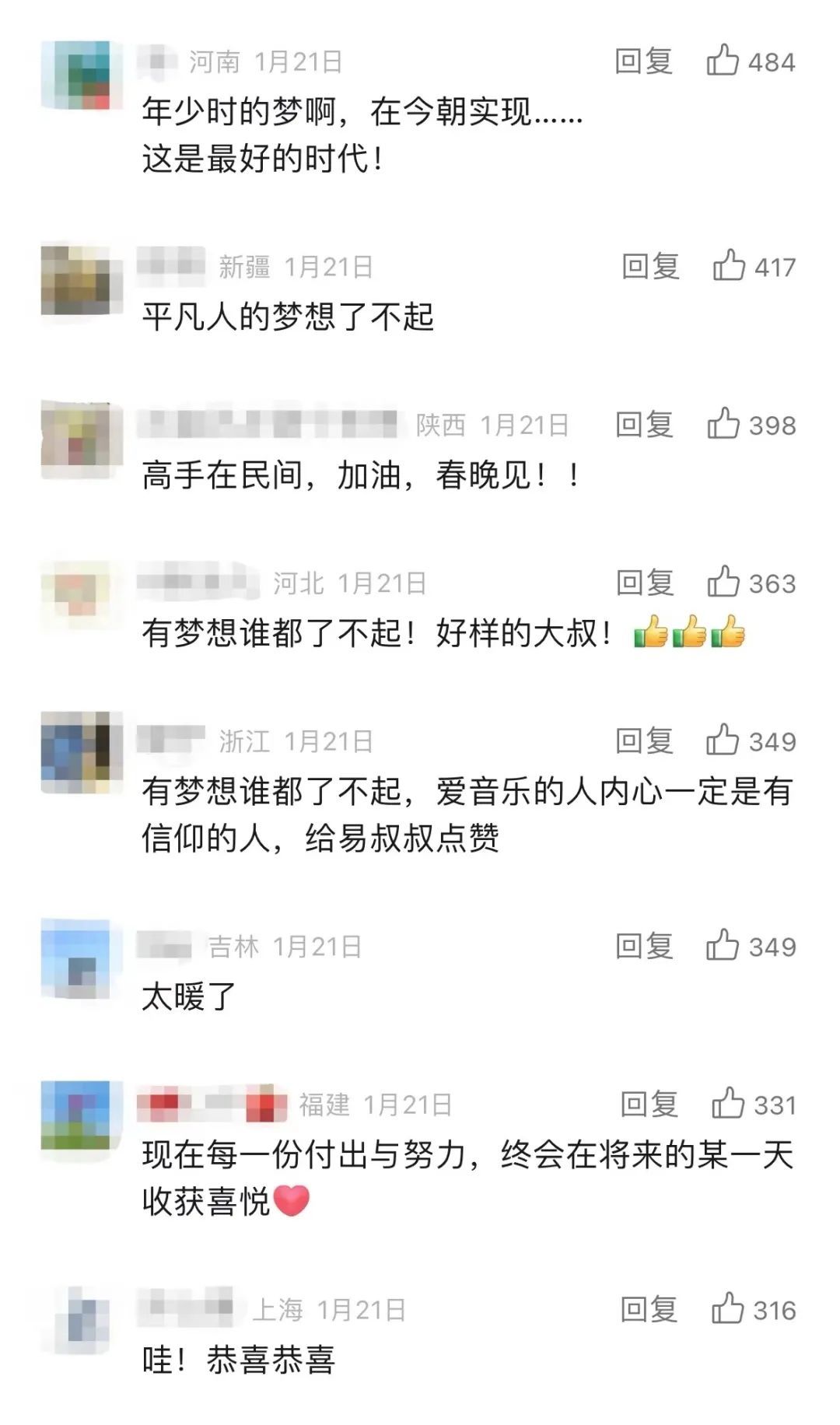Reply to the comment from 河南
840x1425 pixels.
pos(643,61)
